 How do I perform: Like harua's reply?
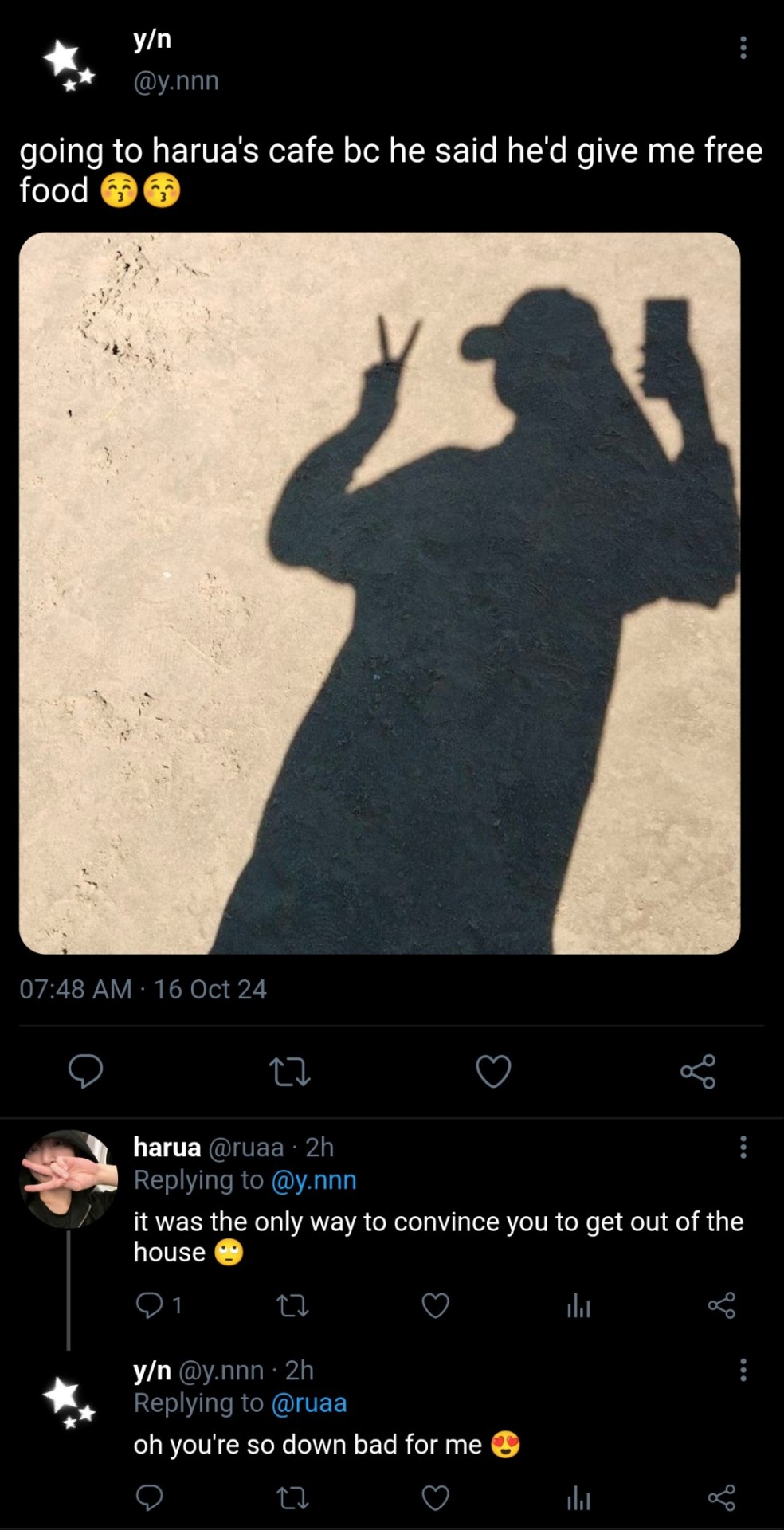coord(435,1305)
